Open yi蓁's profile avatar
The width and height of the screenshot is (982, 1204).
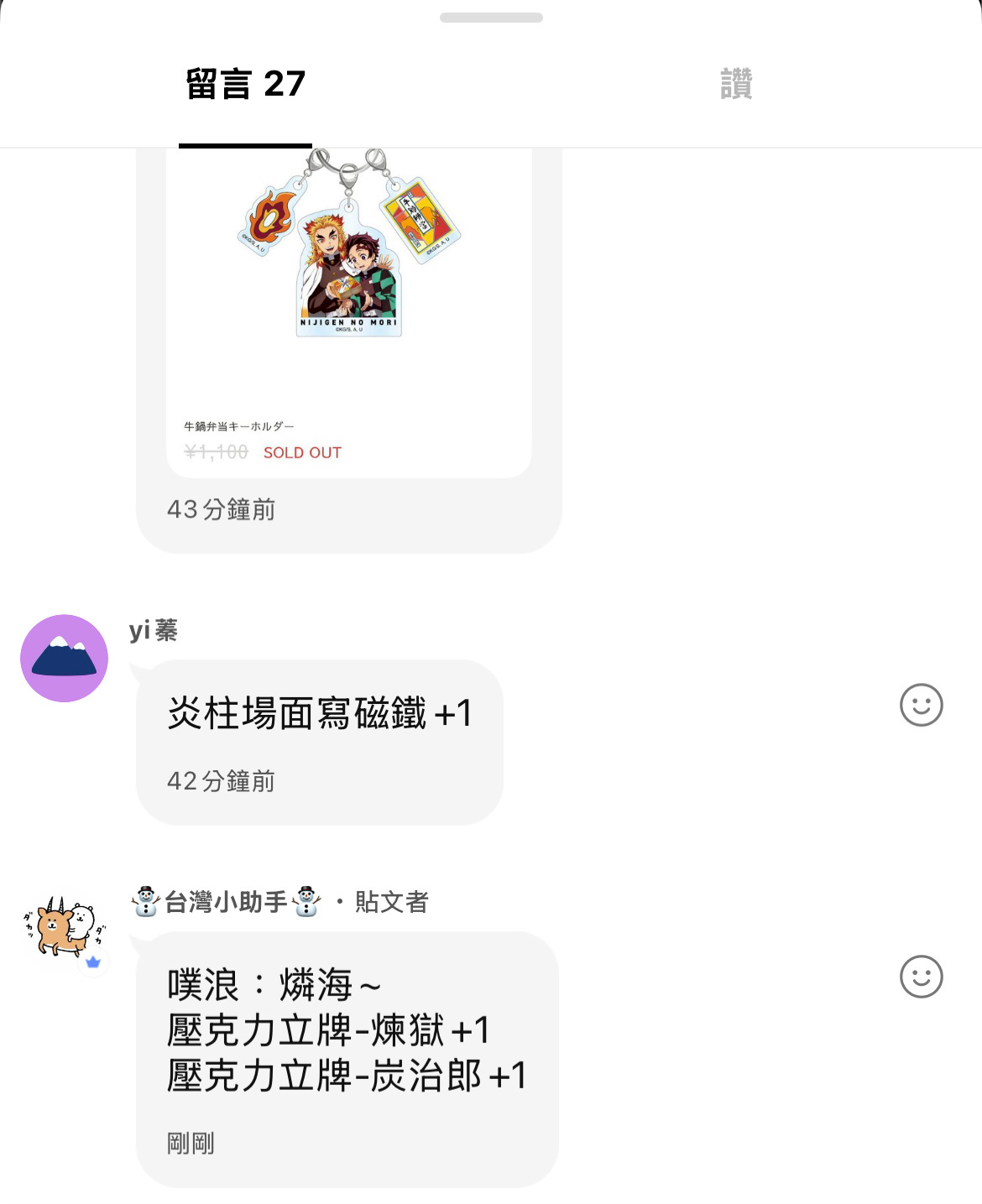(x=65, y=659)
